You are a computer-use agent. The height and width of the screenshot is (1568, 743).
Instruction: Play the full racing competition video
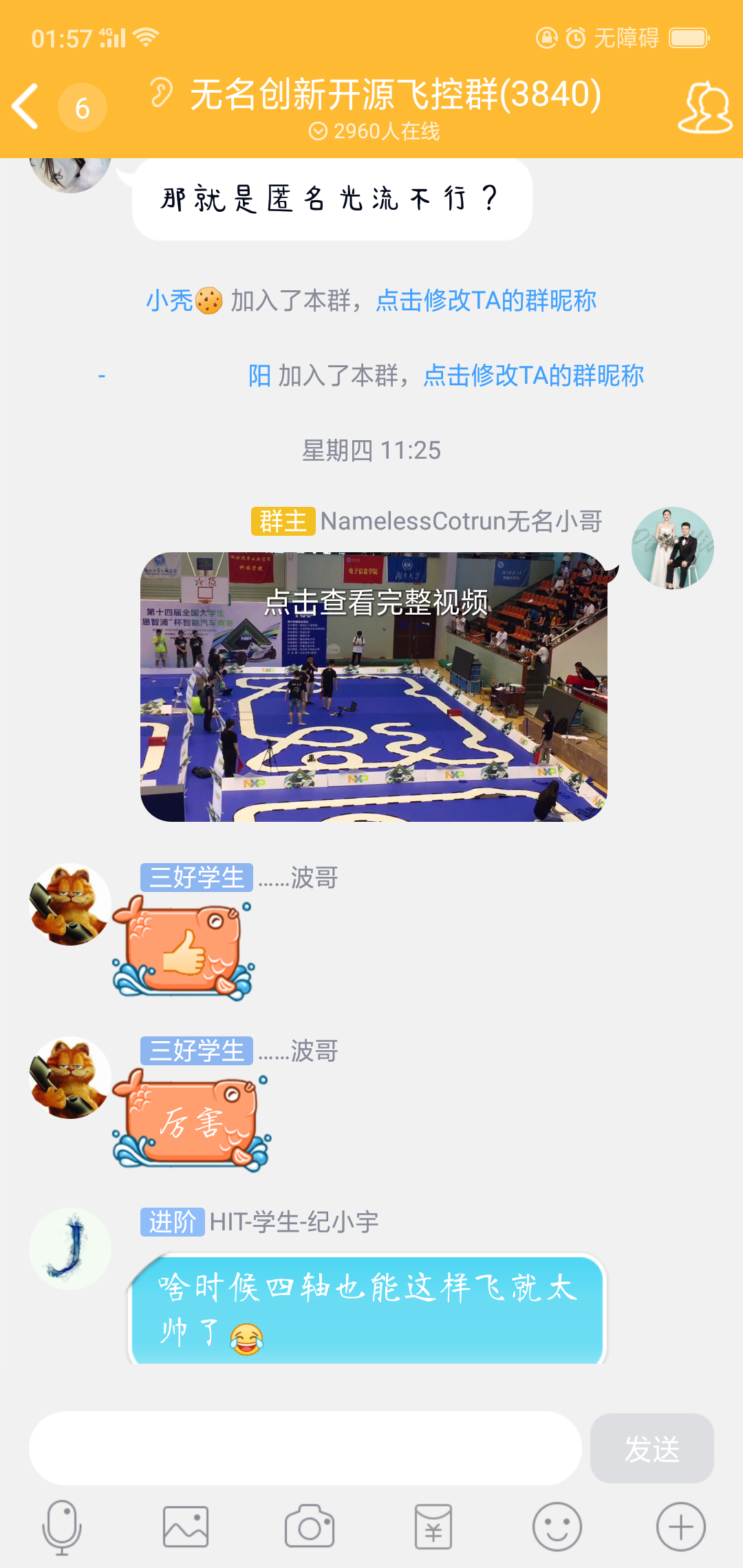click(x=374, y=686)
